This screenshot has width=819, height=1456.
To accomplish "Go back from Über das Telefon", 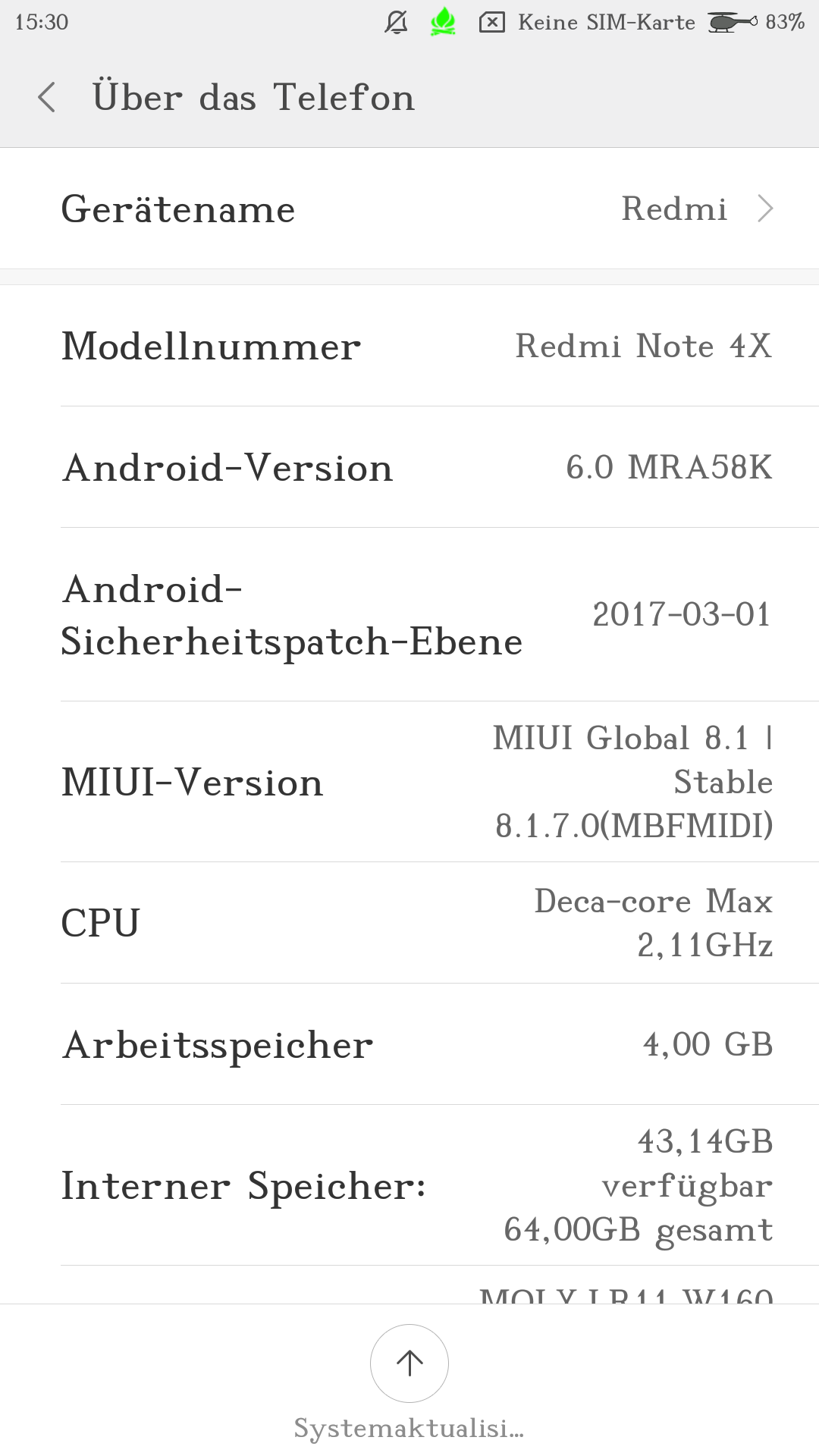I will 47,98.
